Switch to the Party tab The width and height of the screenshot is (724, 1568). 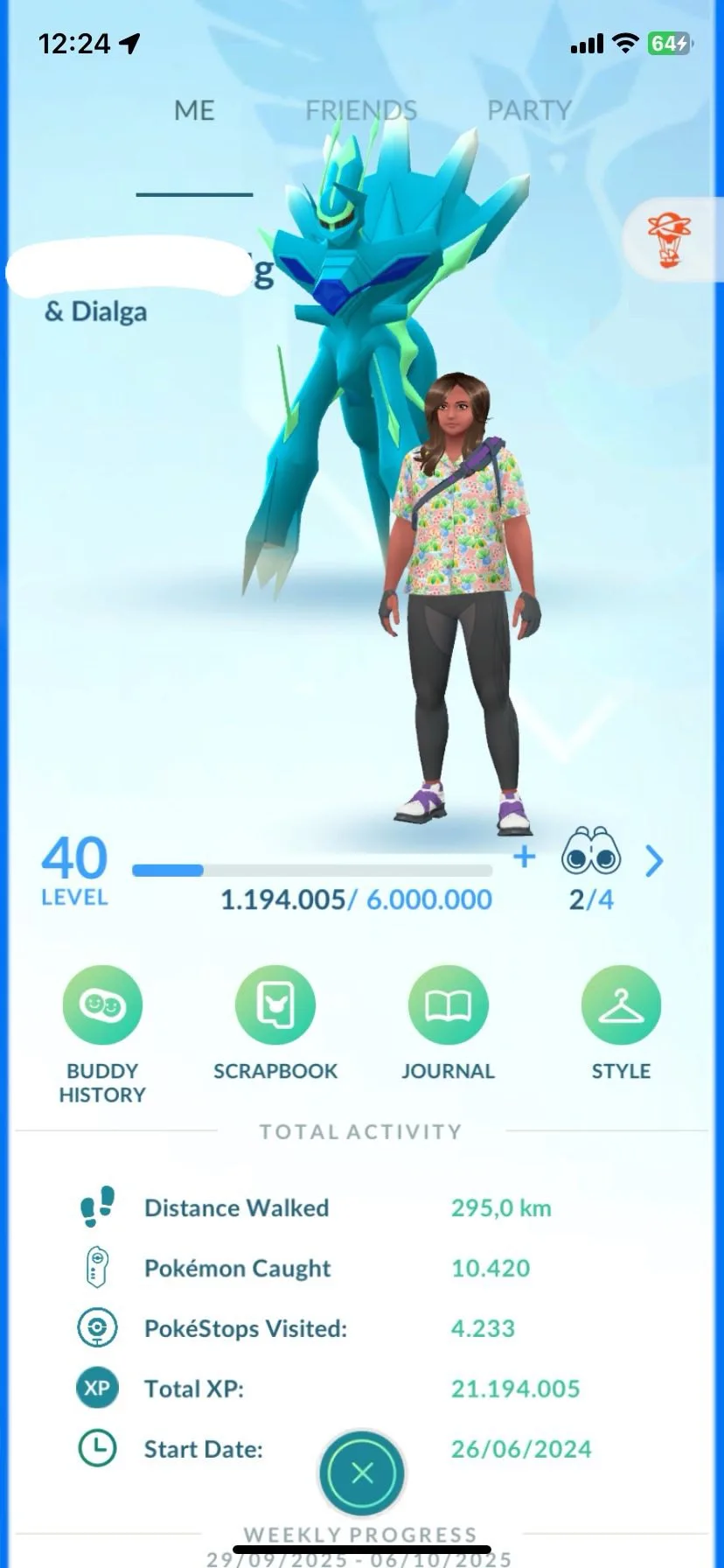coord(529,110)
